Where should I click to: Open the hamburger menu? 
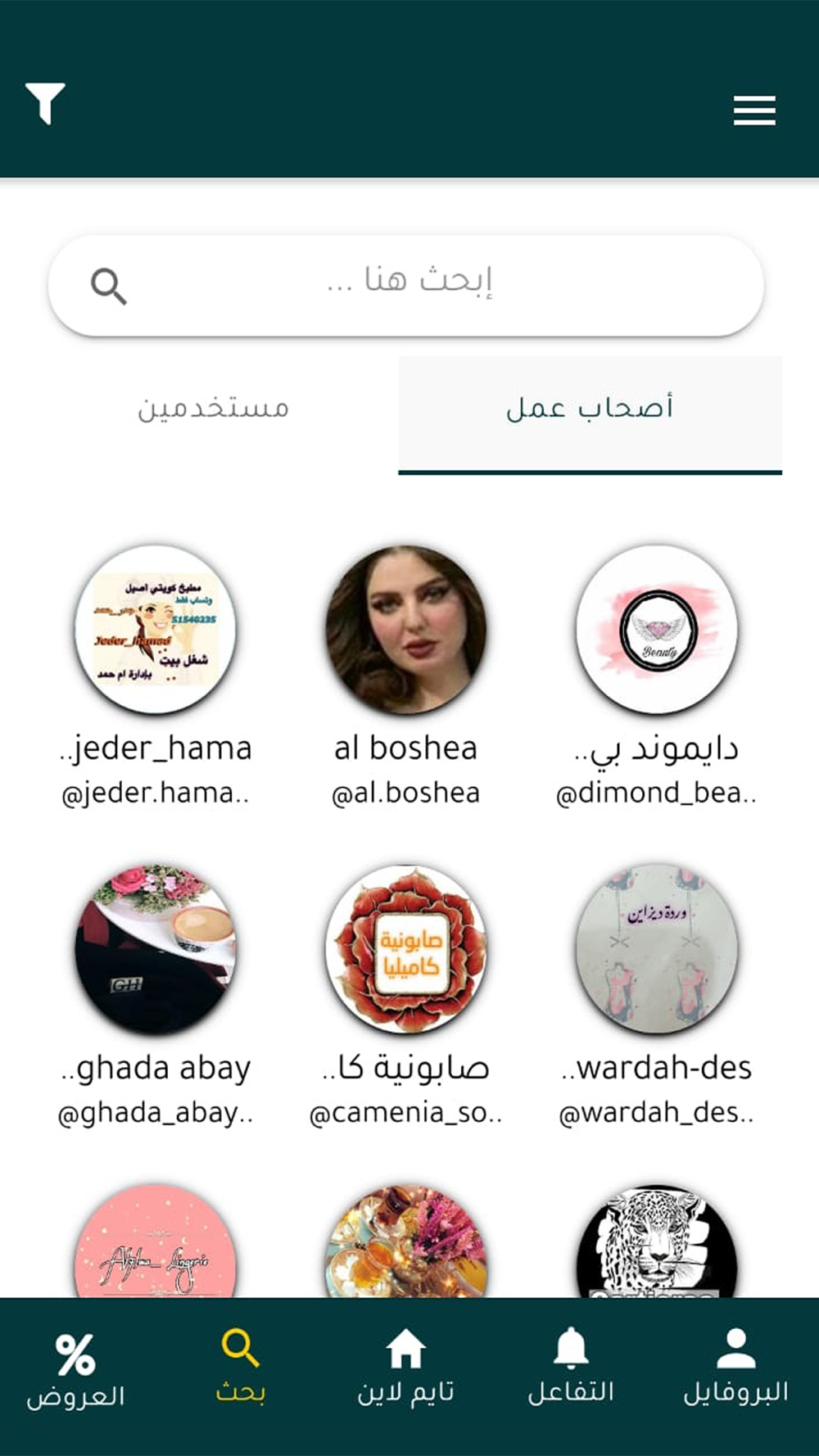click(x=754, y=110)
